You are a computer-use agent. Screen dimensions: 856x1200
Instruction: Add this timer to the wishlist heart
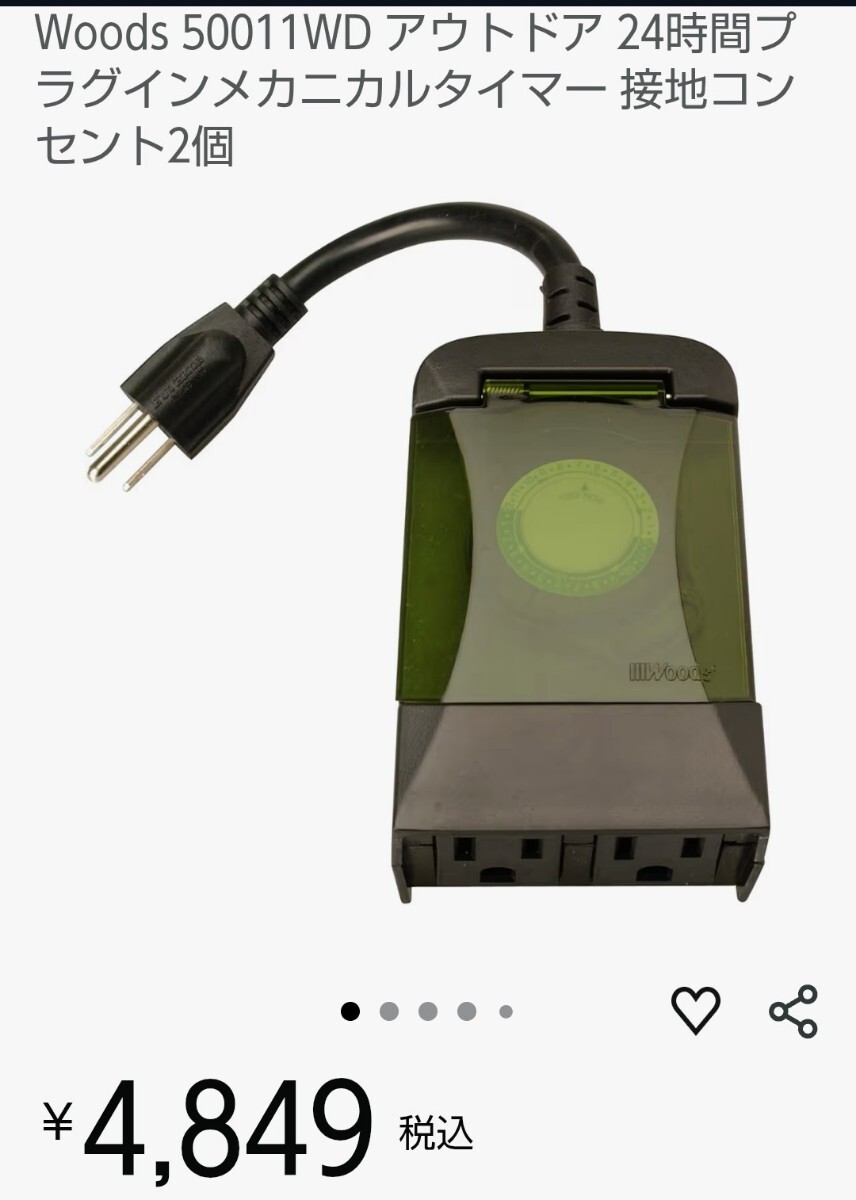[x=695, y=1010]
